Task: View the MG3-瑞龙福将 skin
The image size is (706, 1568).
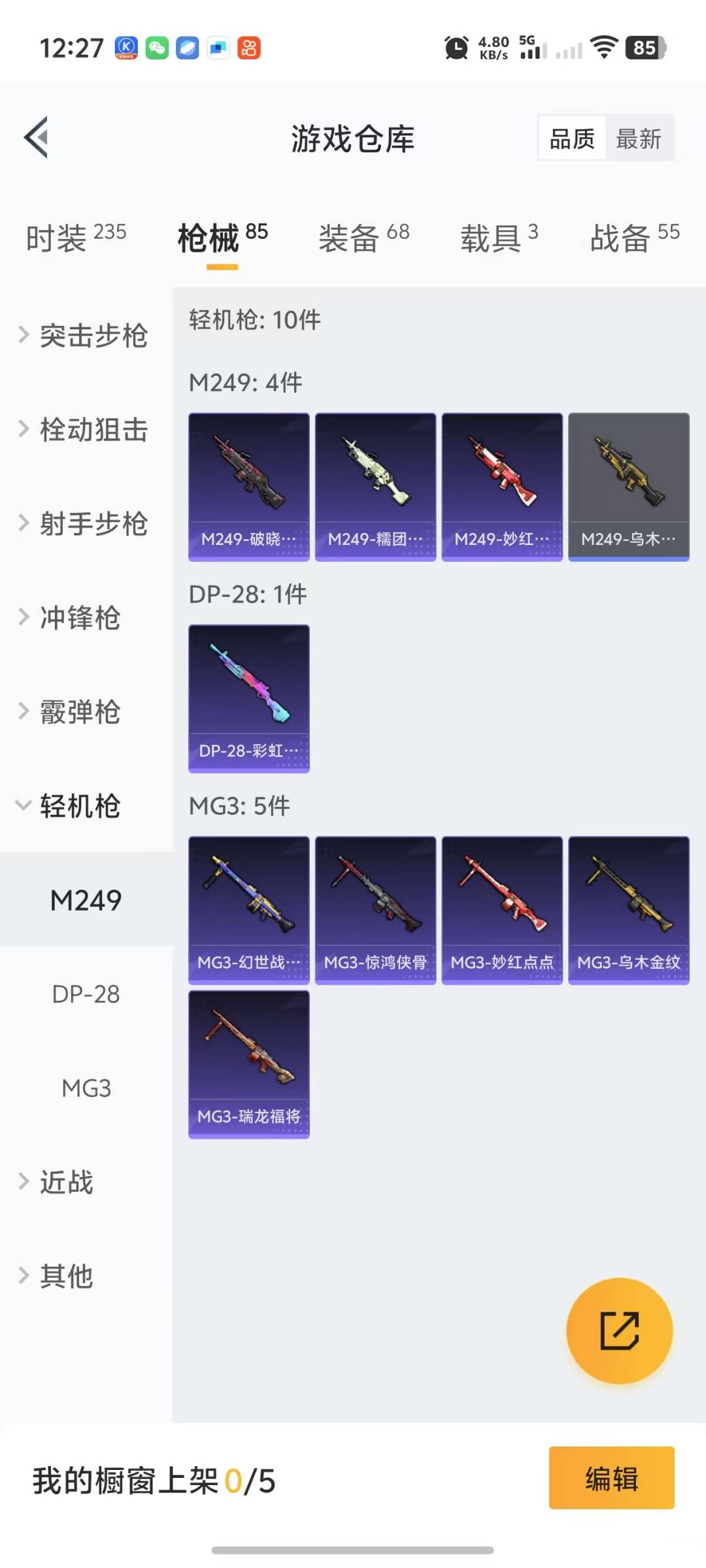Action: 249,1064
